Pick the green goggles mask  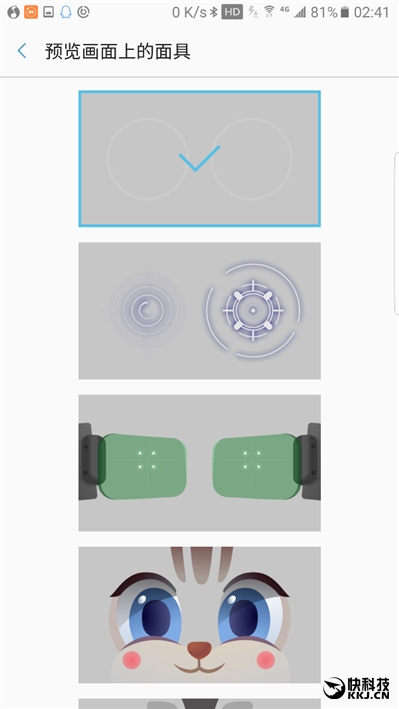point(200,463)
